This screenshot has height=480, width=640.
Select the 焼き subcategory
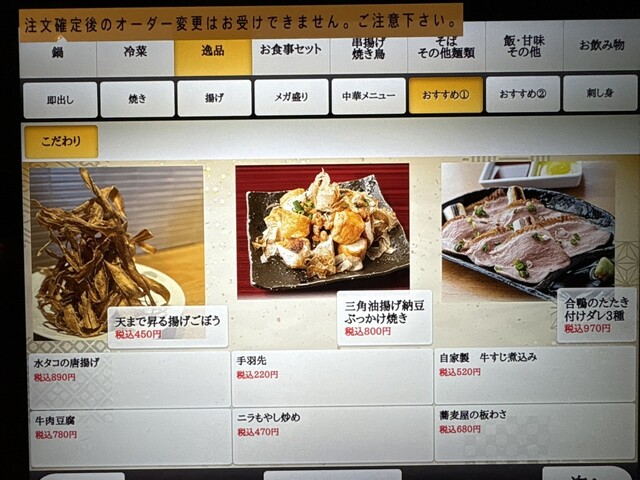(137, 99)
